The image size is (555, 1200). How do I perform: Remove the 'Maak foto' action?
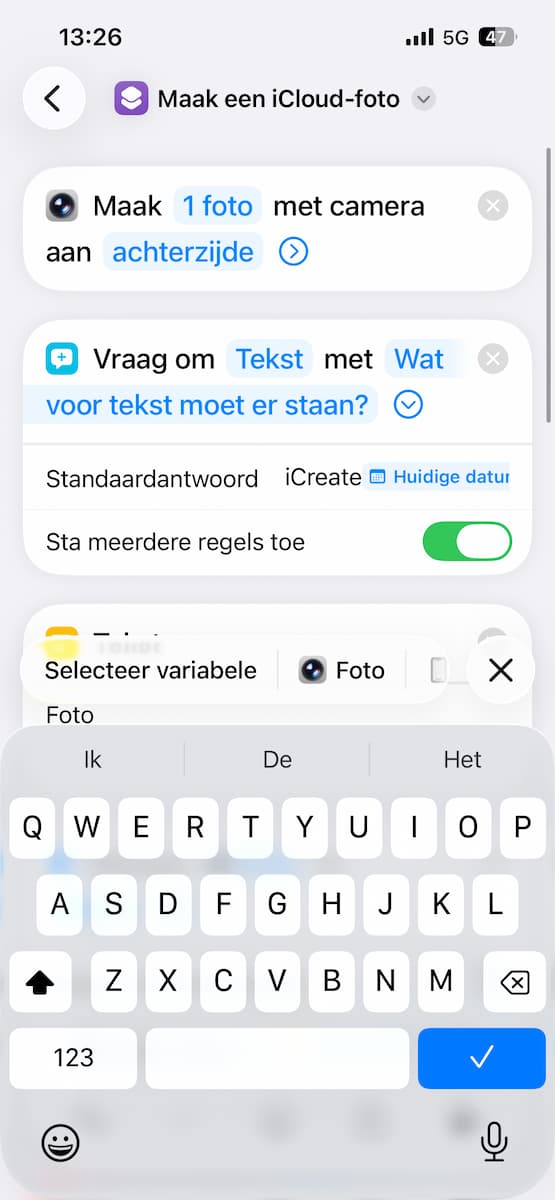click(x=493, y=207)
